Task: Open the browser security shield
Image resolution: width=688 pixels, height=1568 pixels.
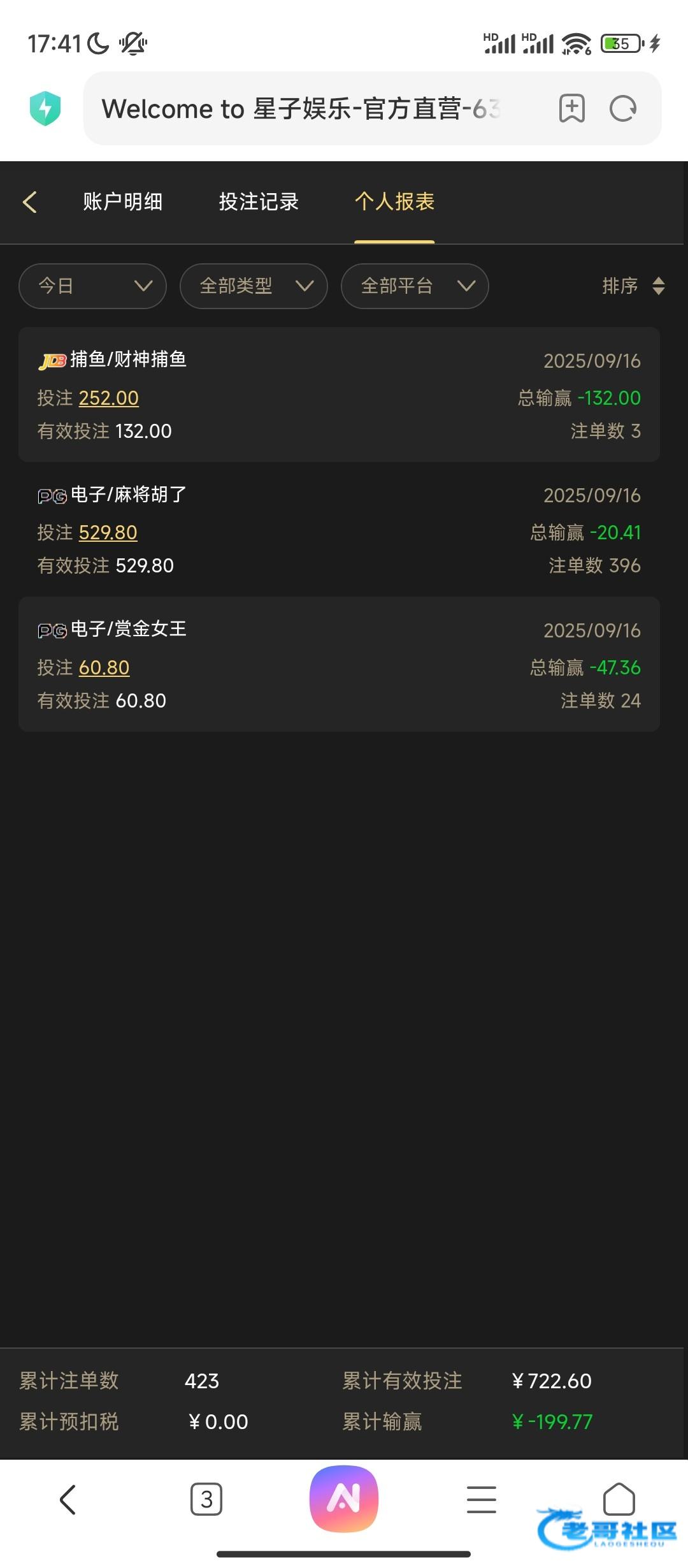Action: click(45, 108)
